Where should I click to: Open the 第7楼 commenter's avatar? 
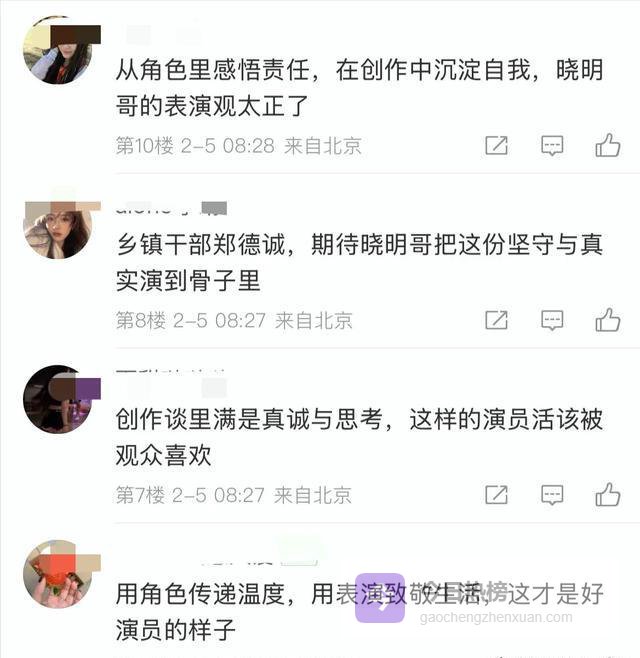pos(57,399)
